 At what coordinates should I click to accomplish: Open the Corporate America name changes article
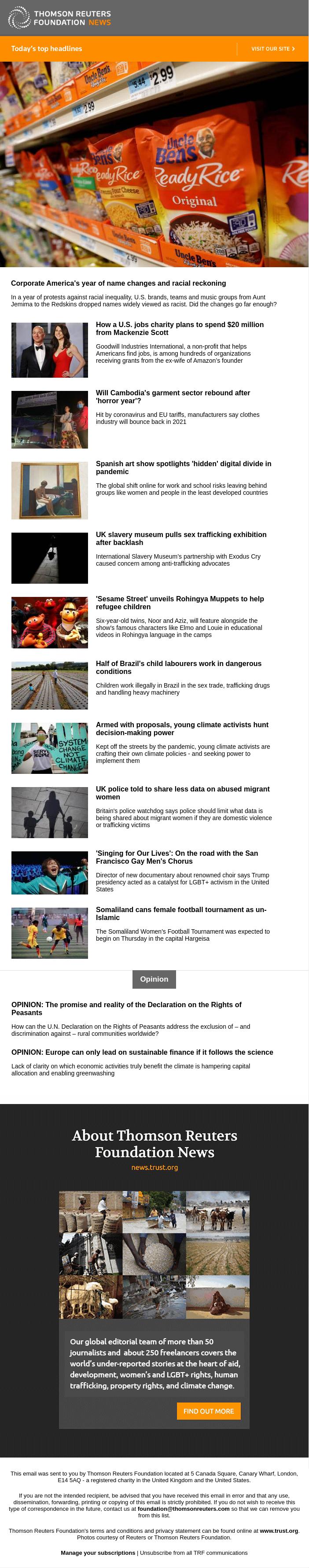coord(118,283)
